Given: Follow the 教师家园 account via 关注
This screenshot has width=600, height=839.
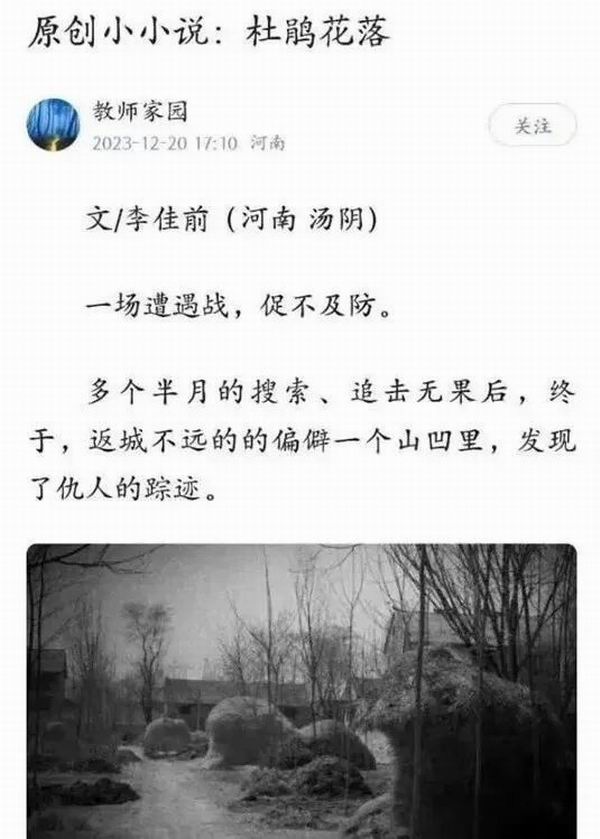Looking at the screenshot, I should pyautogui.click(x=532, y=126).
